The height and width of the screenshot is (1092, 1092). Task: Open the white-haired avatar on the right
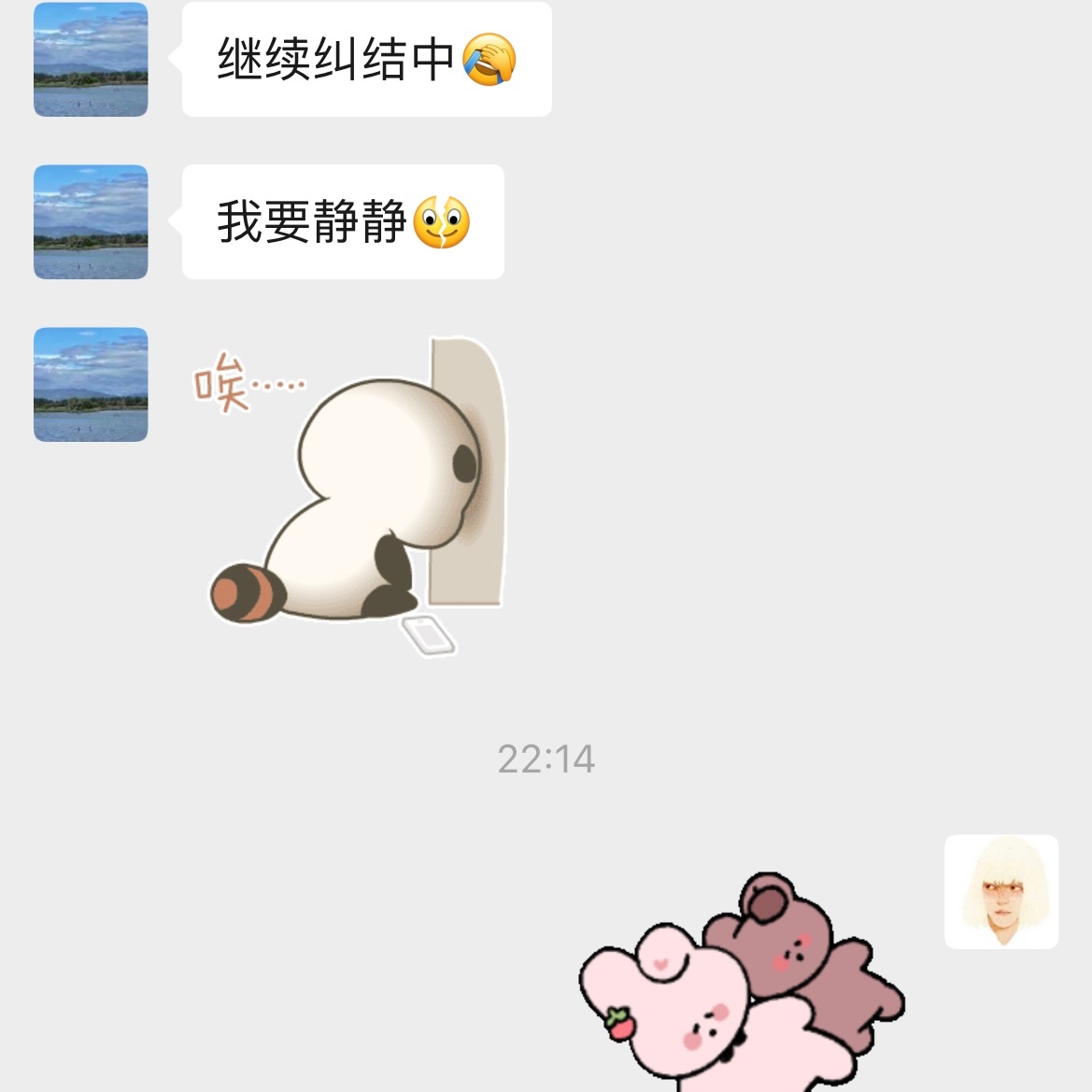tap(1000, 892)
